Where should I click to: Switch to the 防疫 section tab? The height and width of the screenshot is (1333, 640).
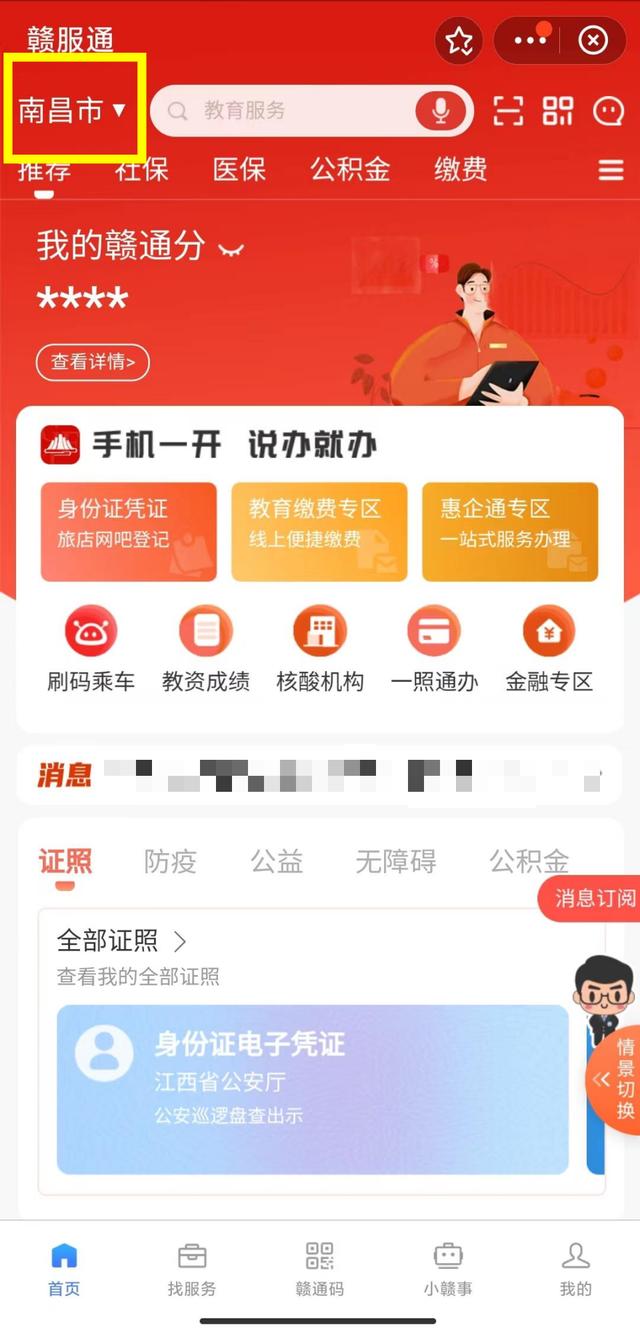(170, 861)
